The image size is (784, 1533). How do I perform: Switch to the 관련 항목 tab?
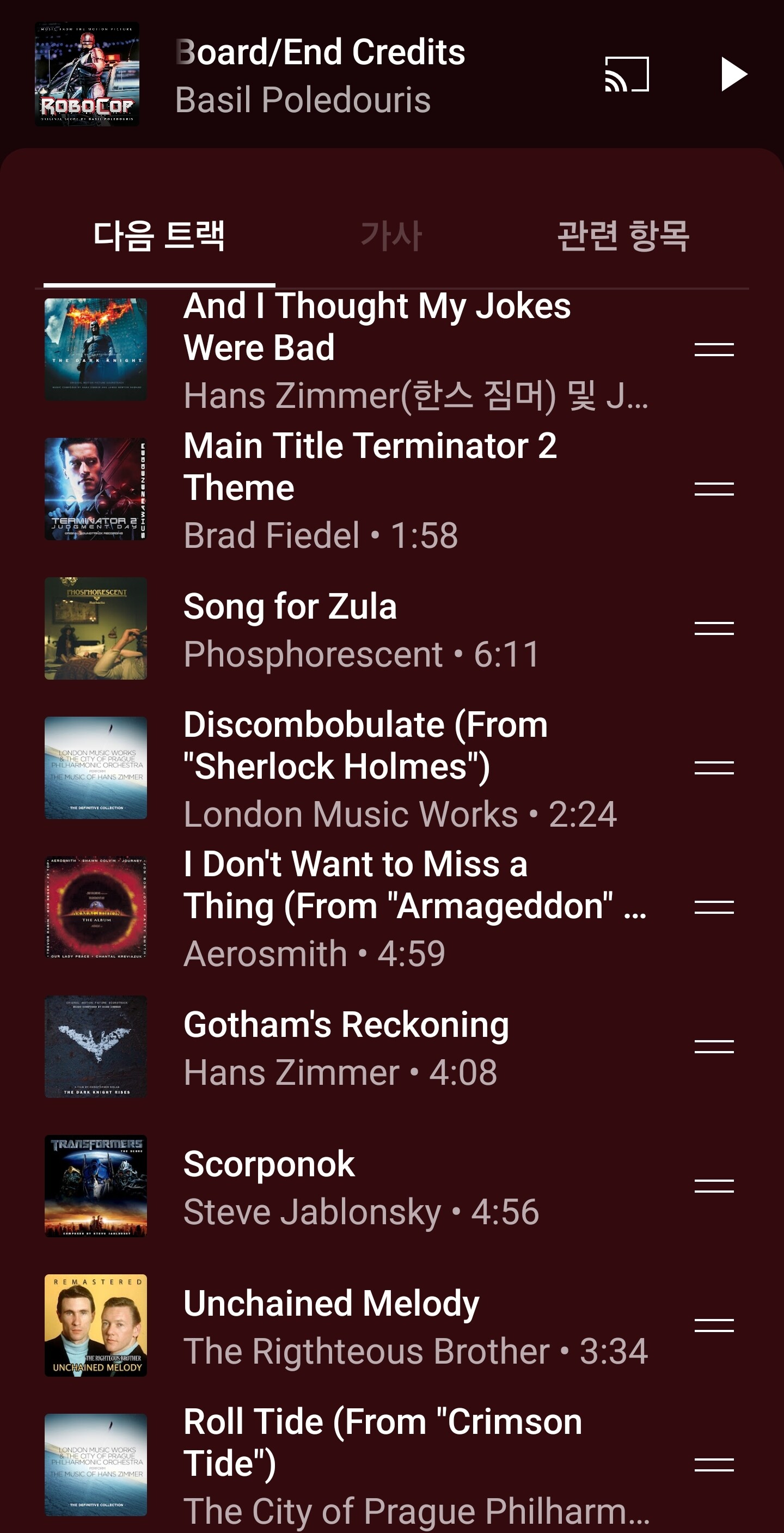click(x=623, y=236)
